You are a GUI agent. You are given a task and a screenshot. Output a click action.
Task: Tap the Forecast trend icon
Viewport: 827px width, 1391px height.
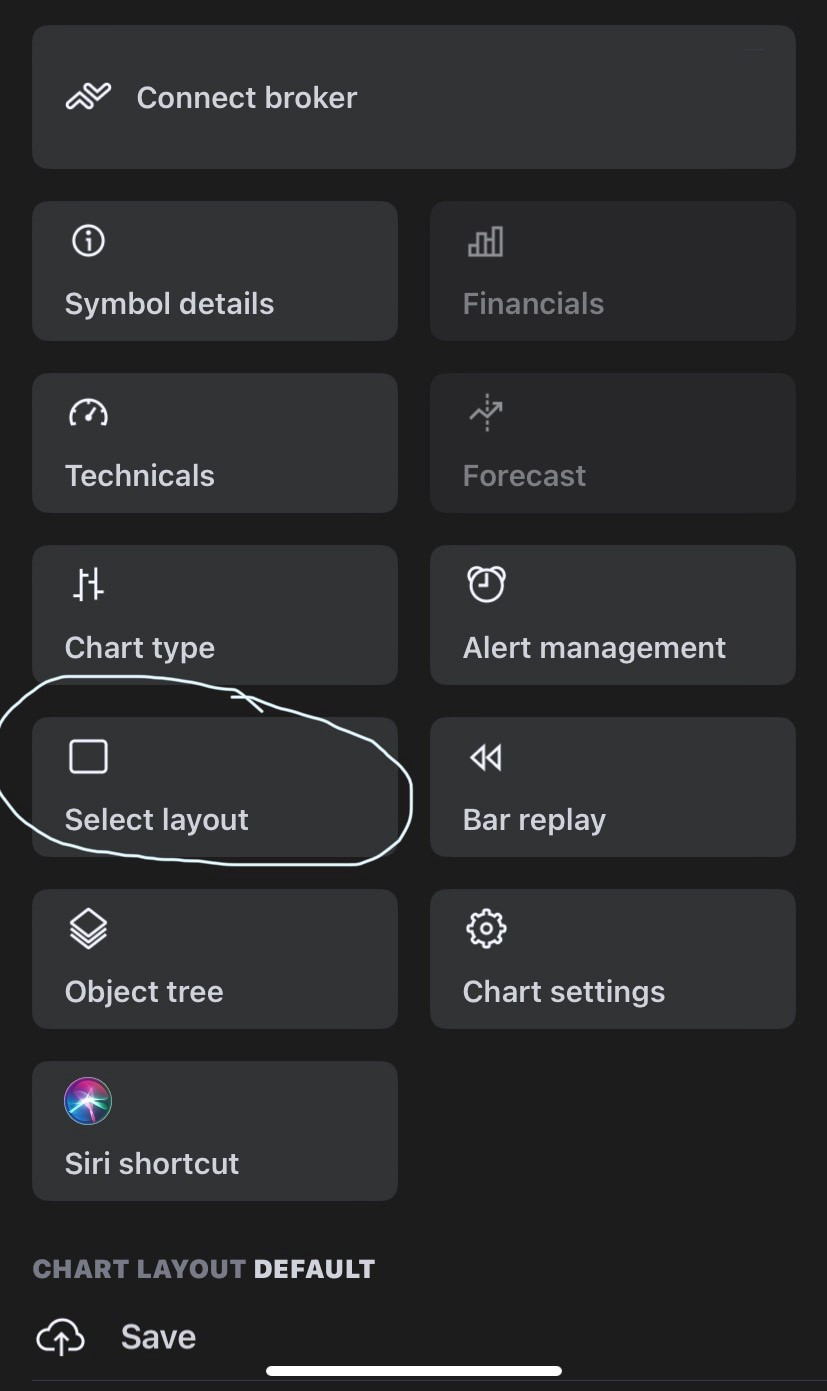point(486,413)
